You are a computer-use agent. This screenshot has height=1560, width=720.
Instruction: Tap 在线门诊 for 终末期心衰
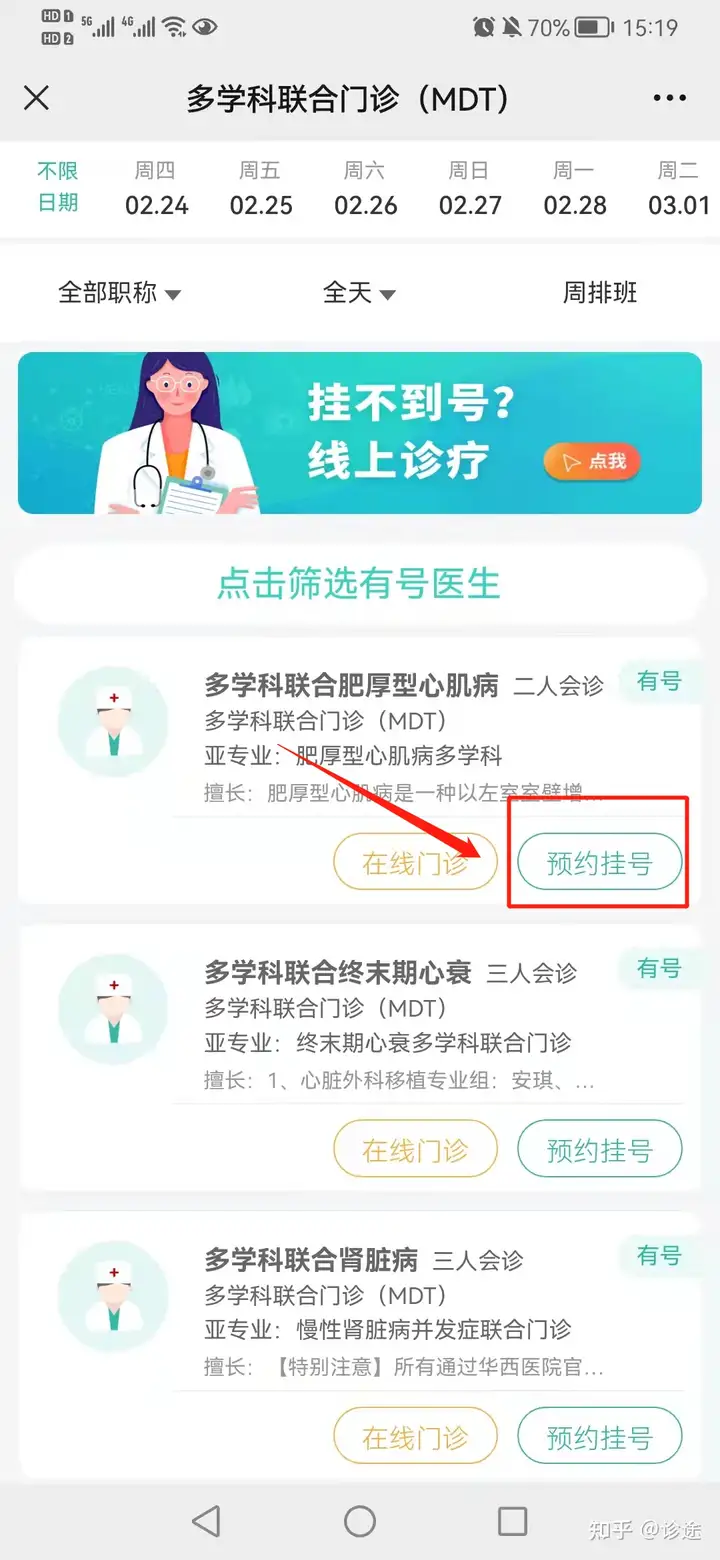point(415,1150)
